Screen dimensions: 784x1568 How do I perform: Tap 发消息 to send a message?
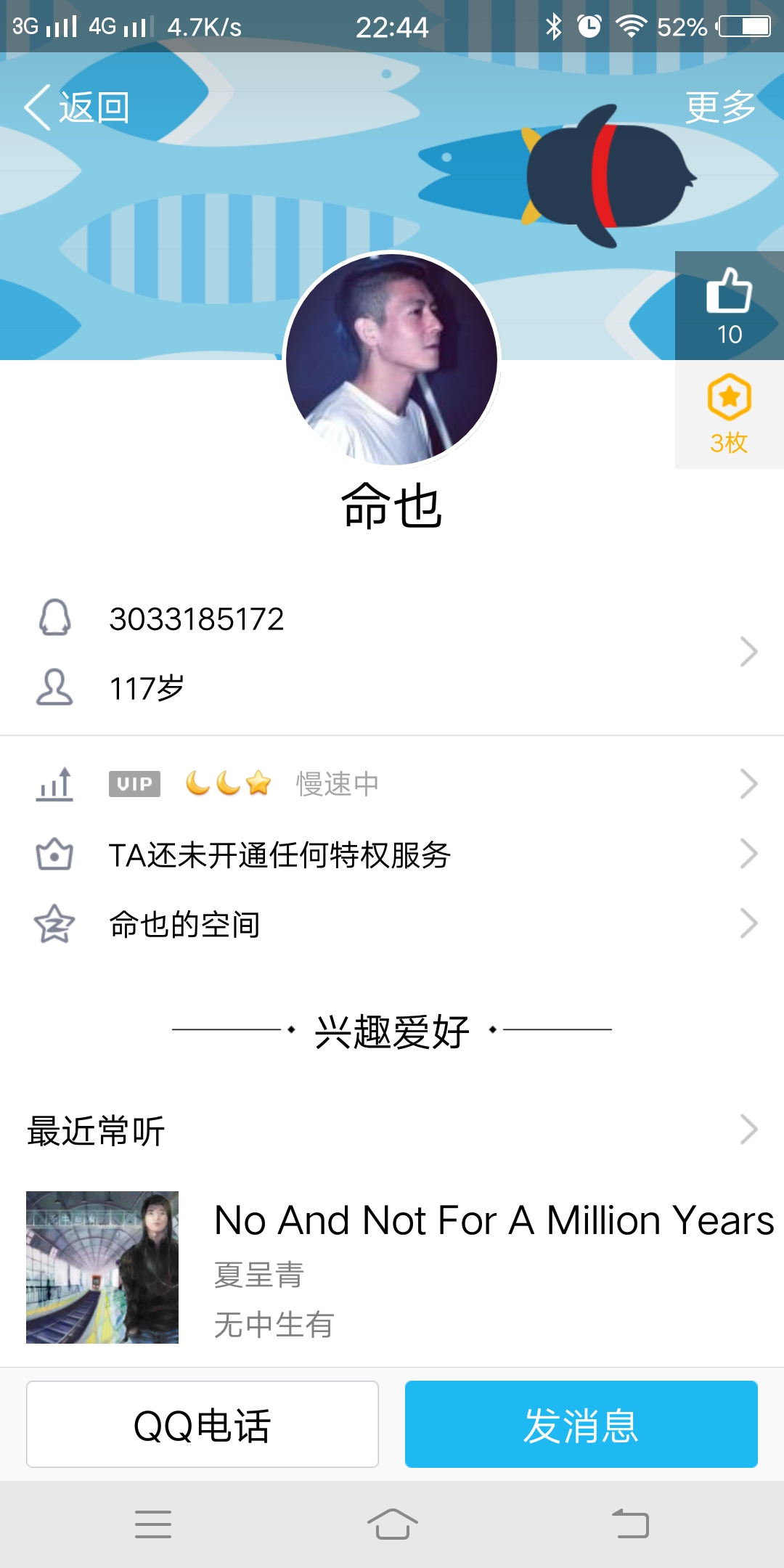[581, 1424]
